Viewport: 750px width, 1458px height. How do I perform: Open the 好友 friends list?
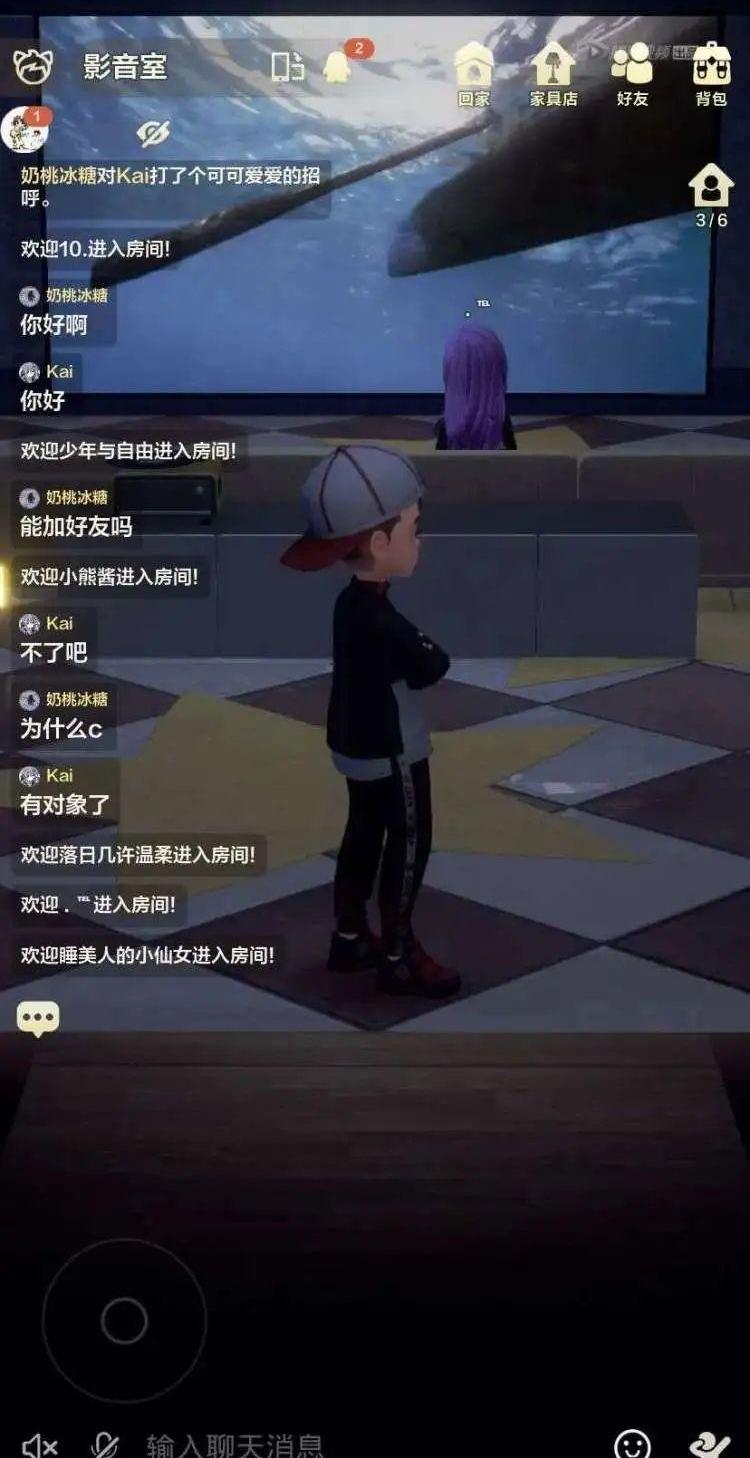(632, 74)
